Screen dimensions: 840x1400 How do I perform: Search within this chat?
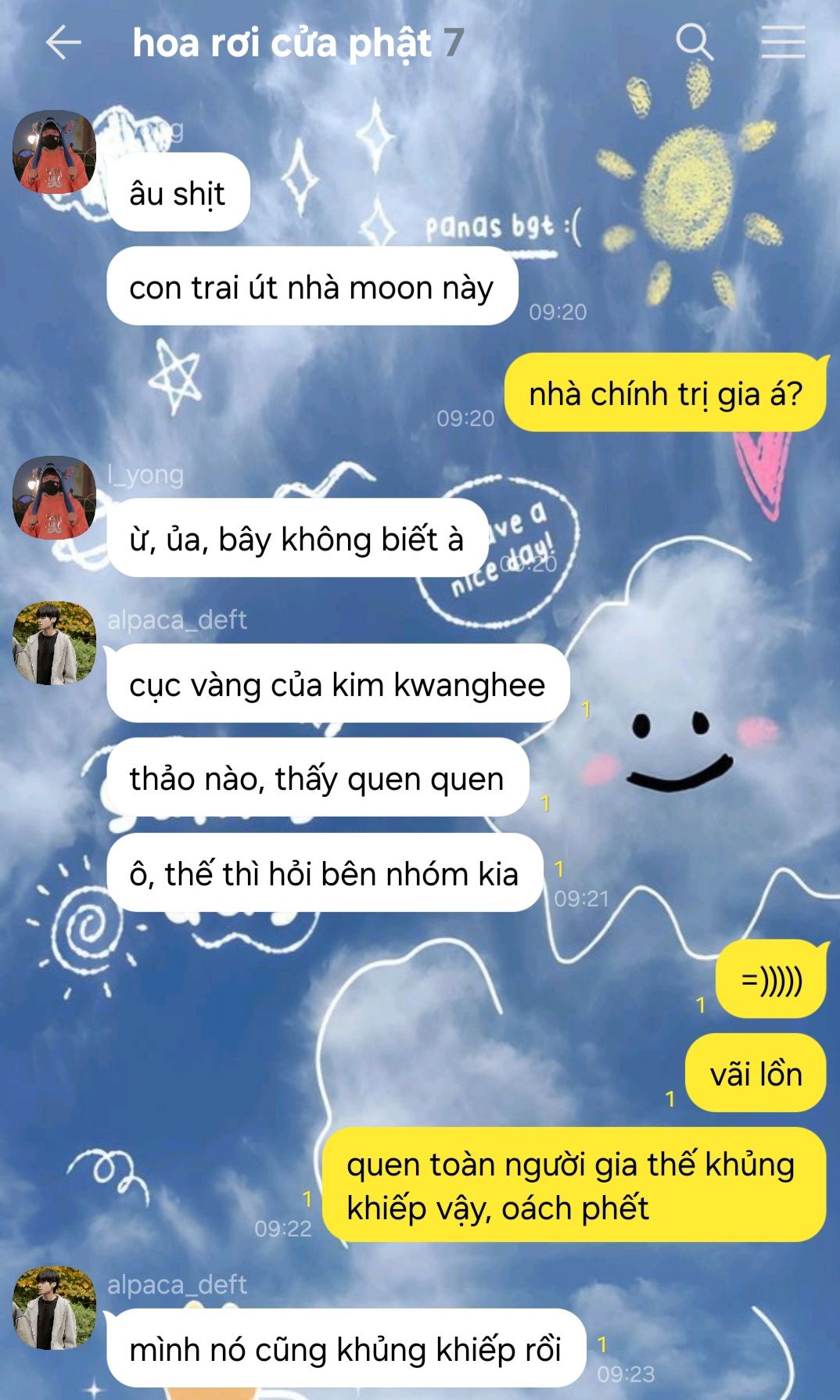coord(695,42)
